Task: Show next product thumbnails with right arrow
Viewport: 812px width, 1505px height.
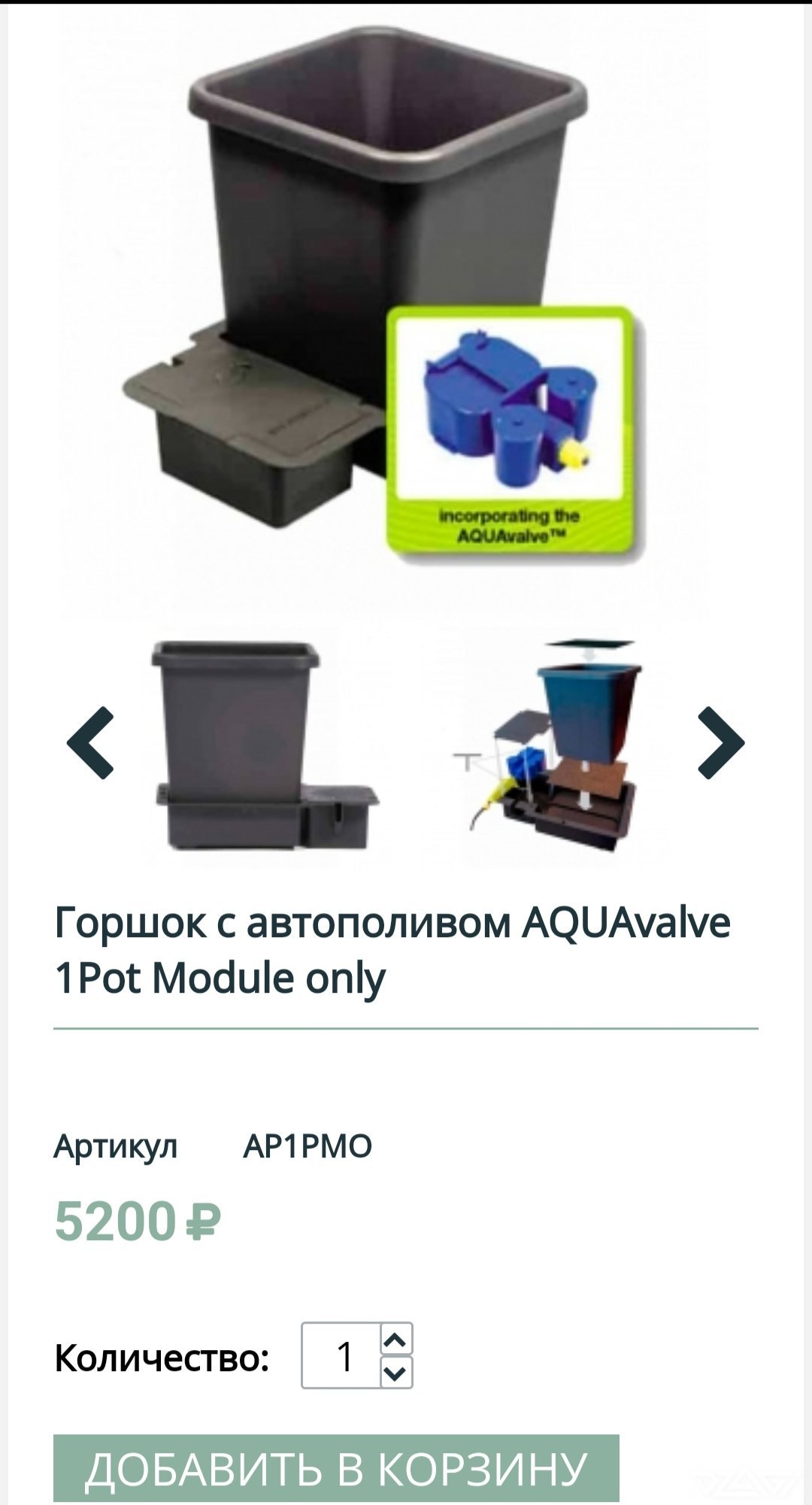Action: 720,742
